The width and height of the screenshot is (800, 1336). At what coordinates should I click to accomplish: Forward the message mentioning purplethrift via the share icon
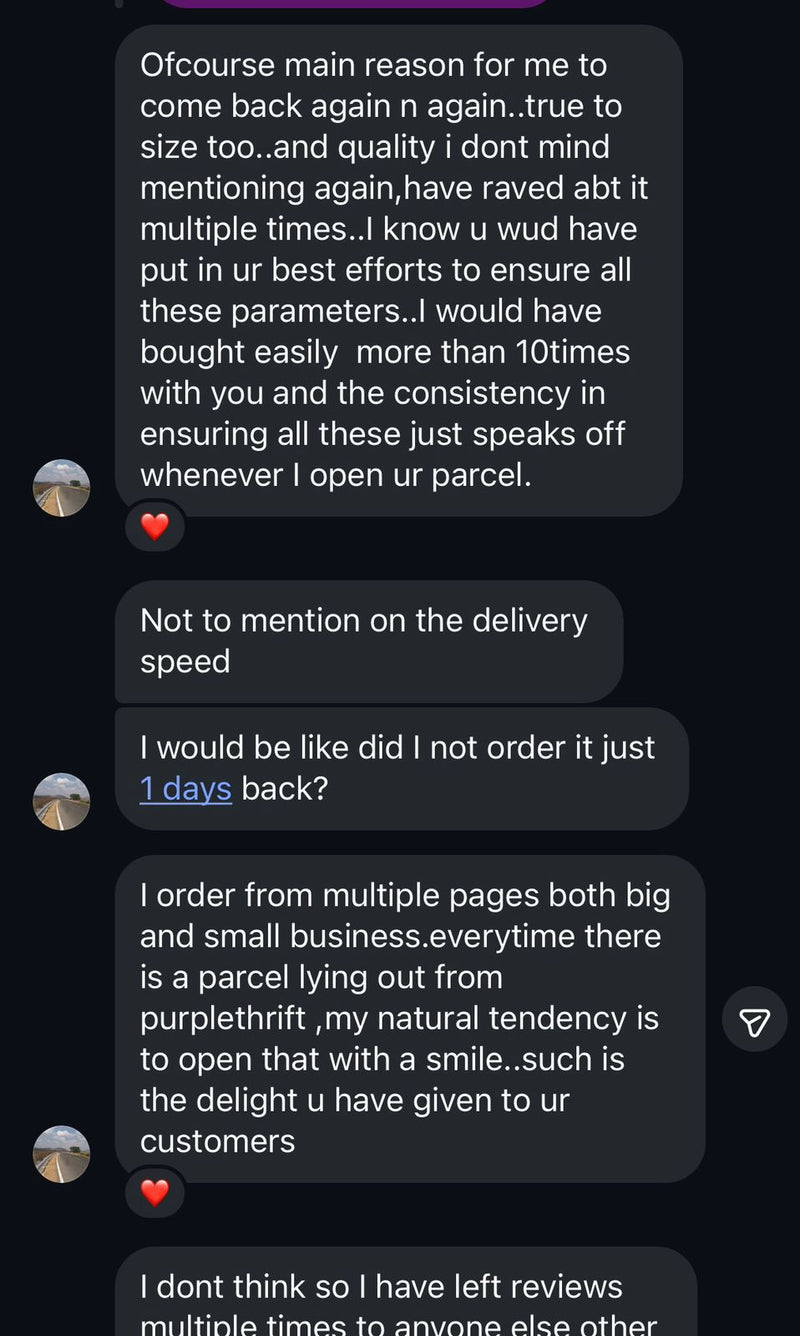(754, 1020)
